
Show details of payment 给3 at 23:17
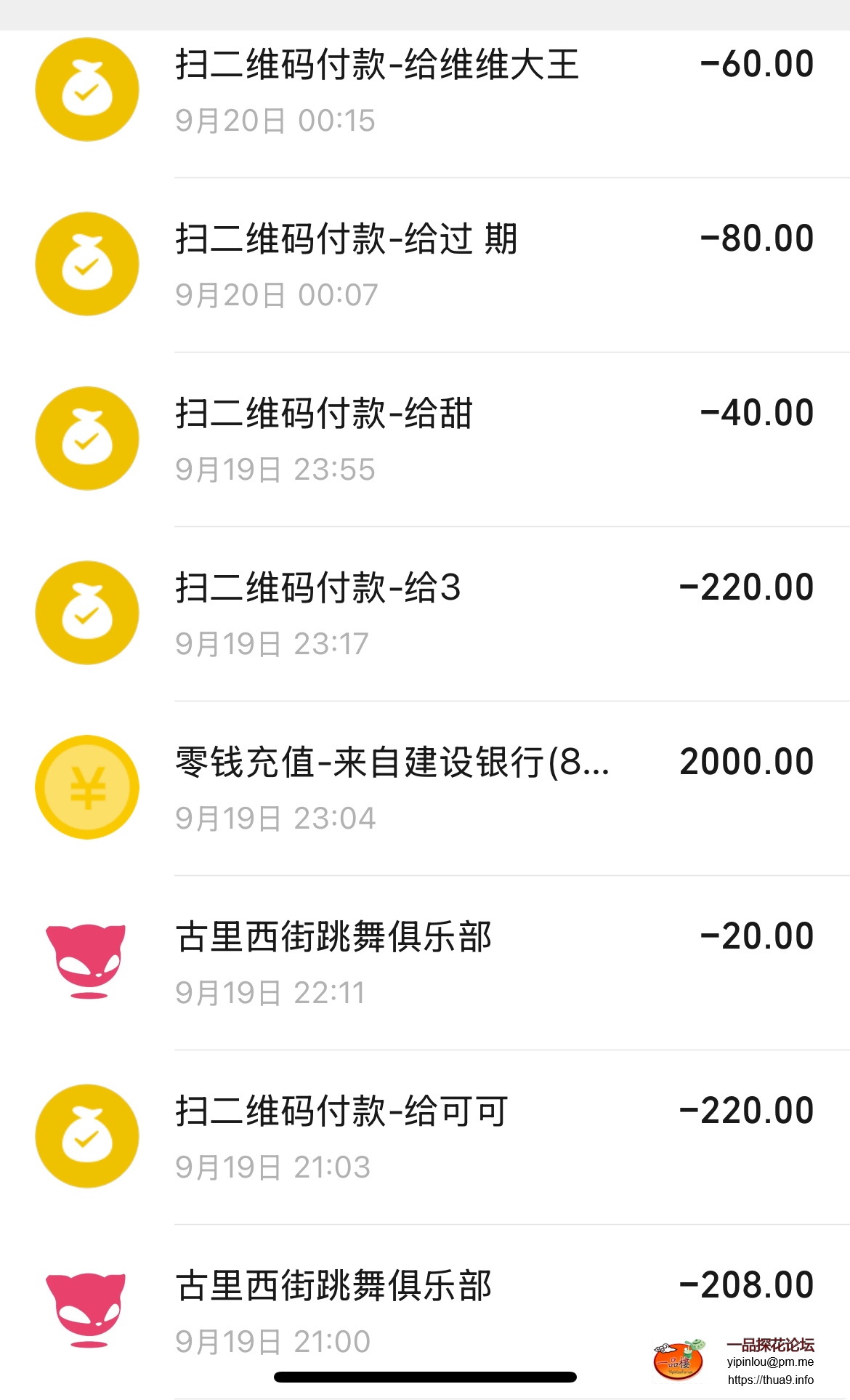pyautogui.click(x=425, y=613)
